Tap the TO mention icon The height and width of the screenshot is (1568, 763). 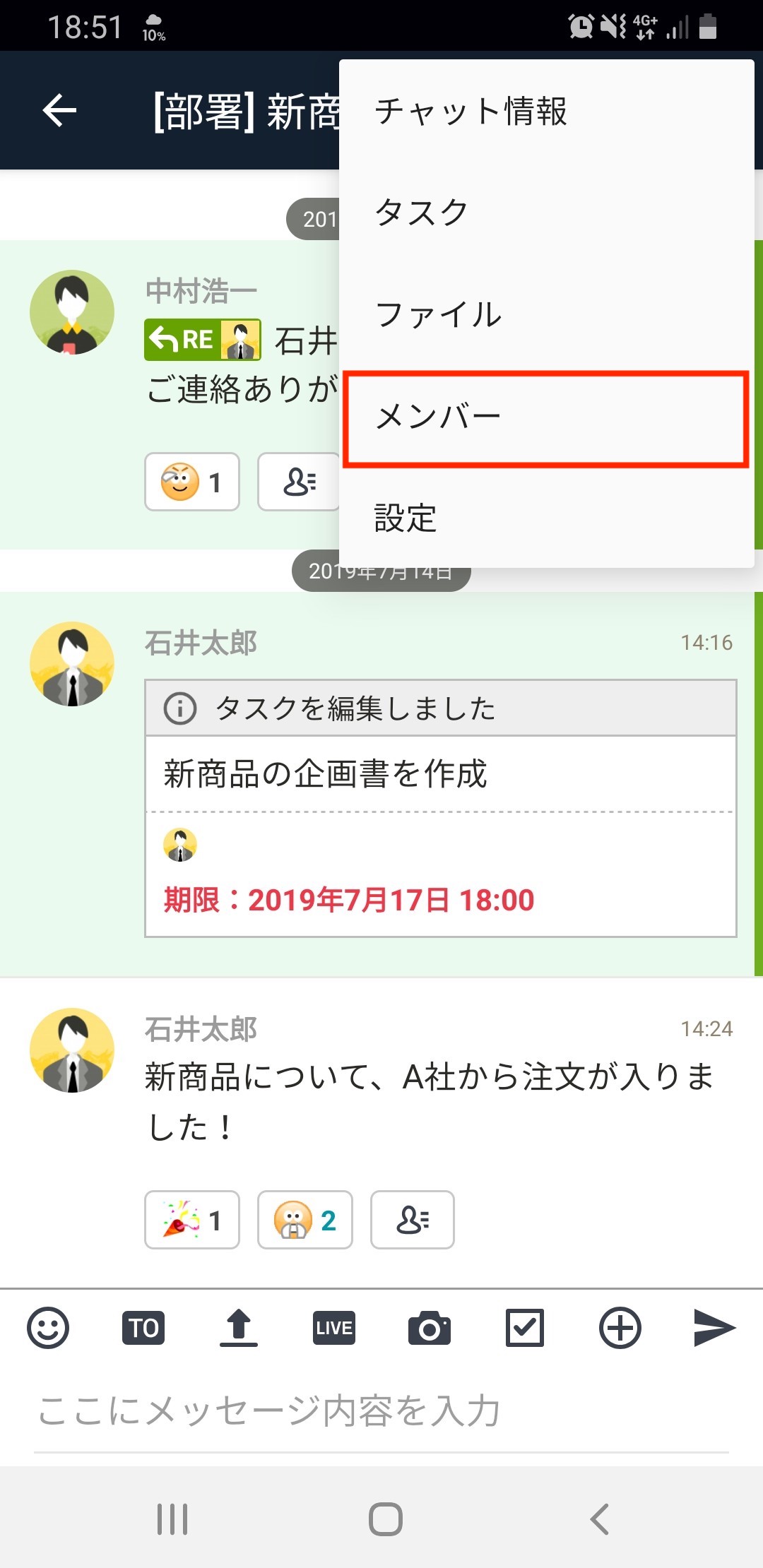click(x=143, y=1328)
